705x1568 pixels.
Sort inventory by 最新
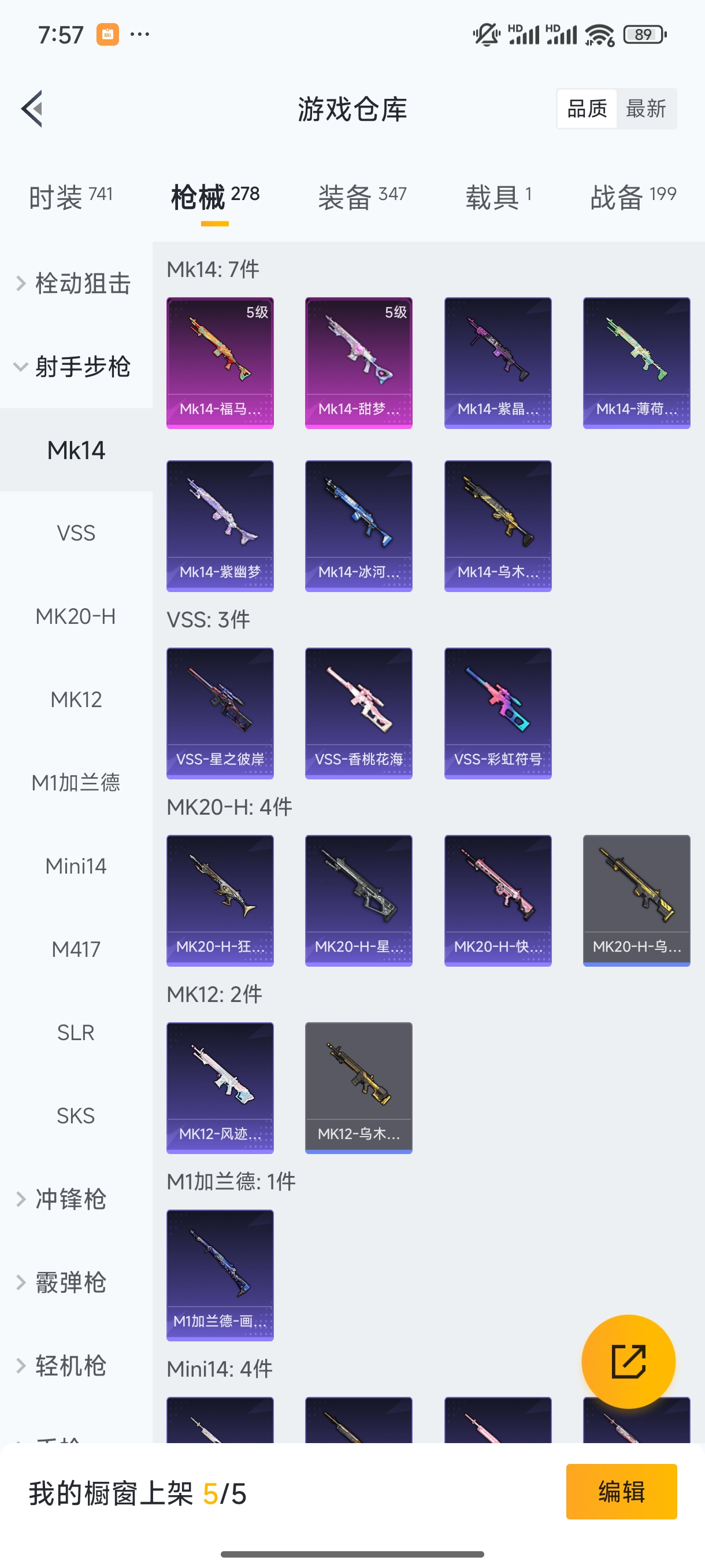(x=645, y=109)
